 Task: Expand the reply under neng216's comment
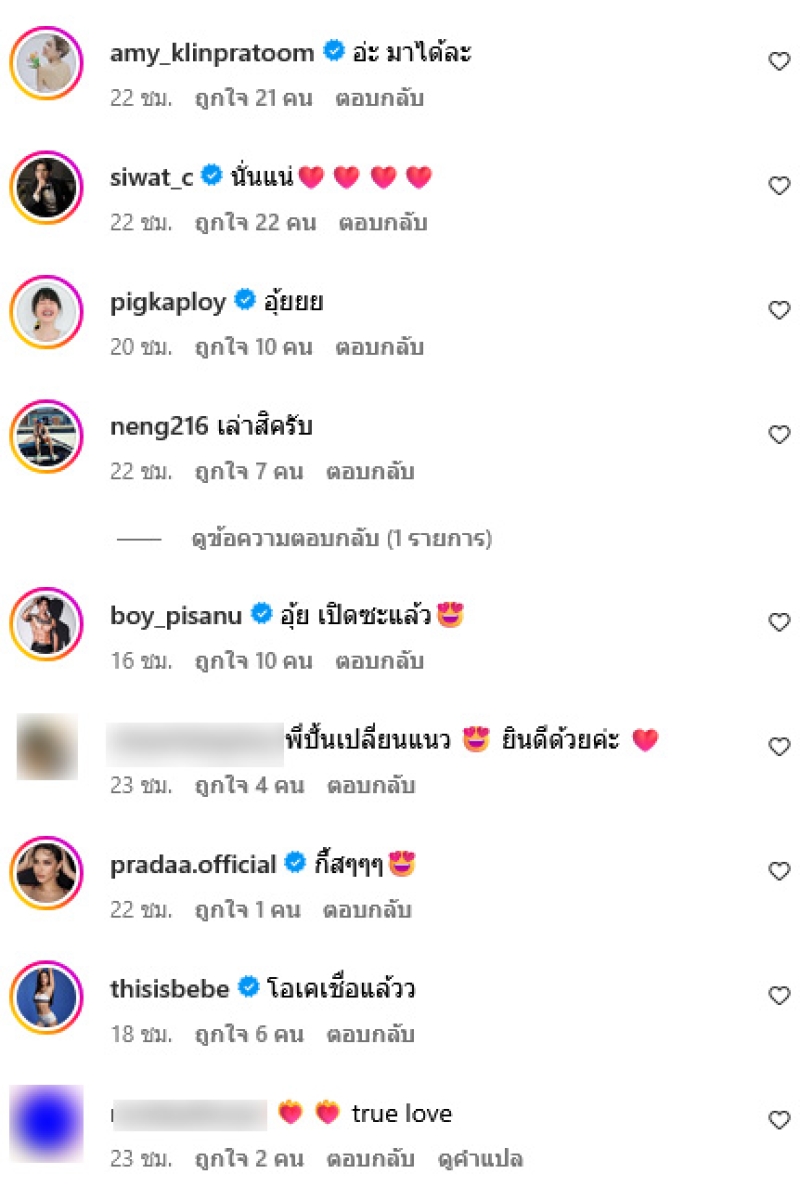(x=341, y=539)
